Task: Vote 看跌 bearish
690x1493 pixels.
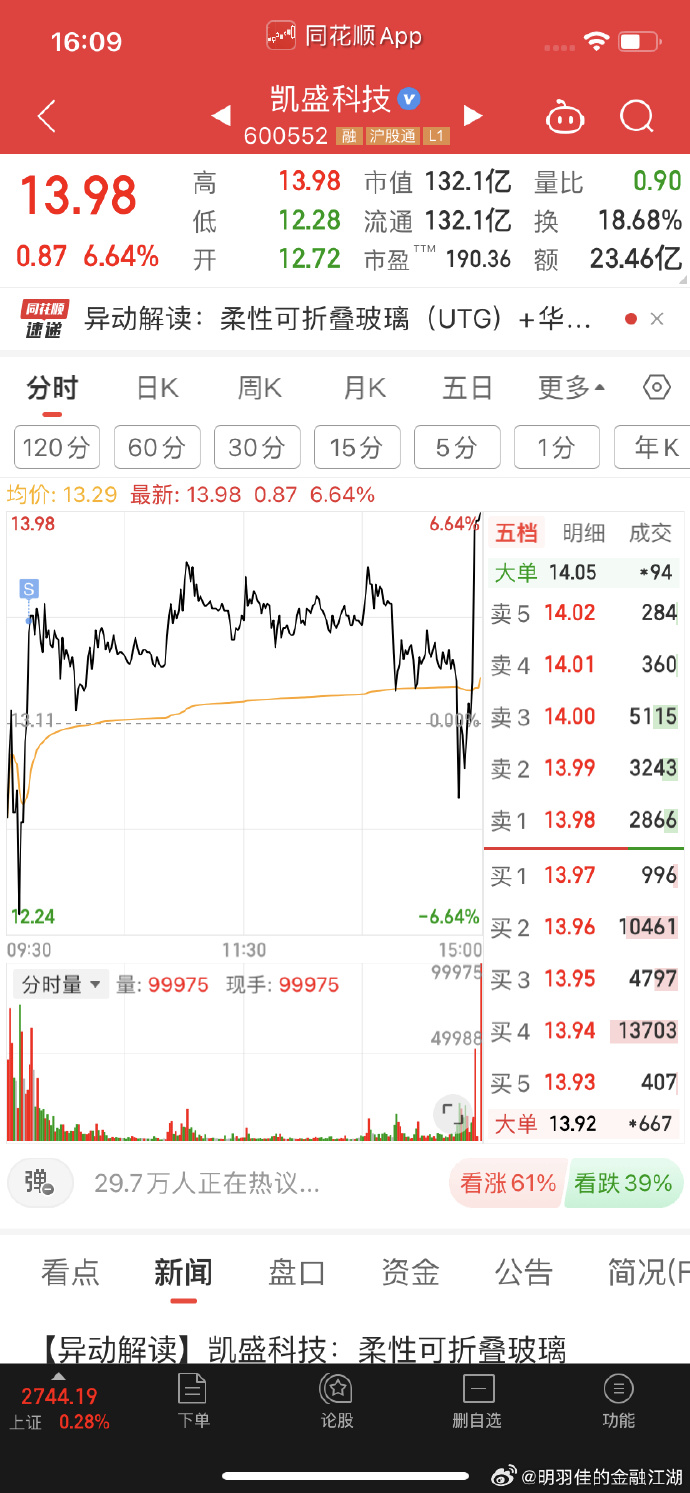Action: pos(624,1184)
